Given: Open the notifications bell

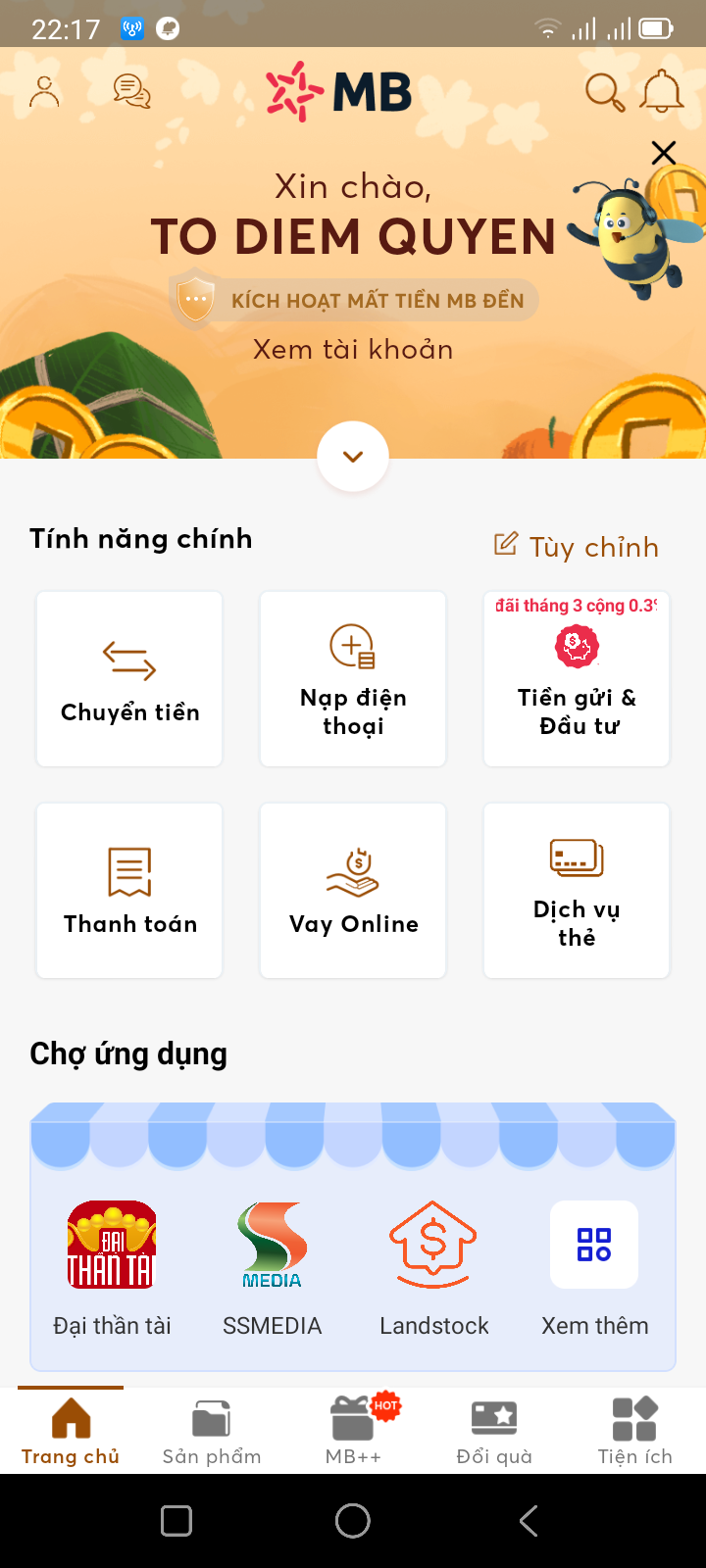Looking at the screenshot, I should pyautogui.click(x=662, y=91).
